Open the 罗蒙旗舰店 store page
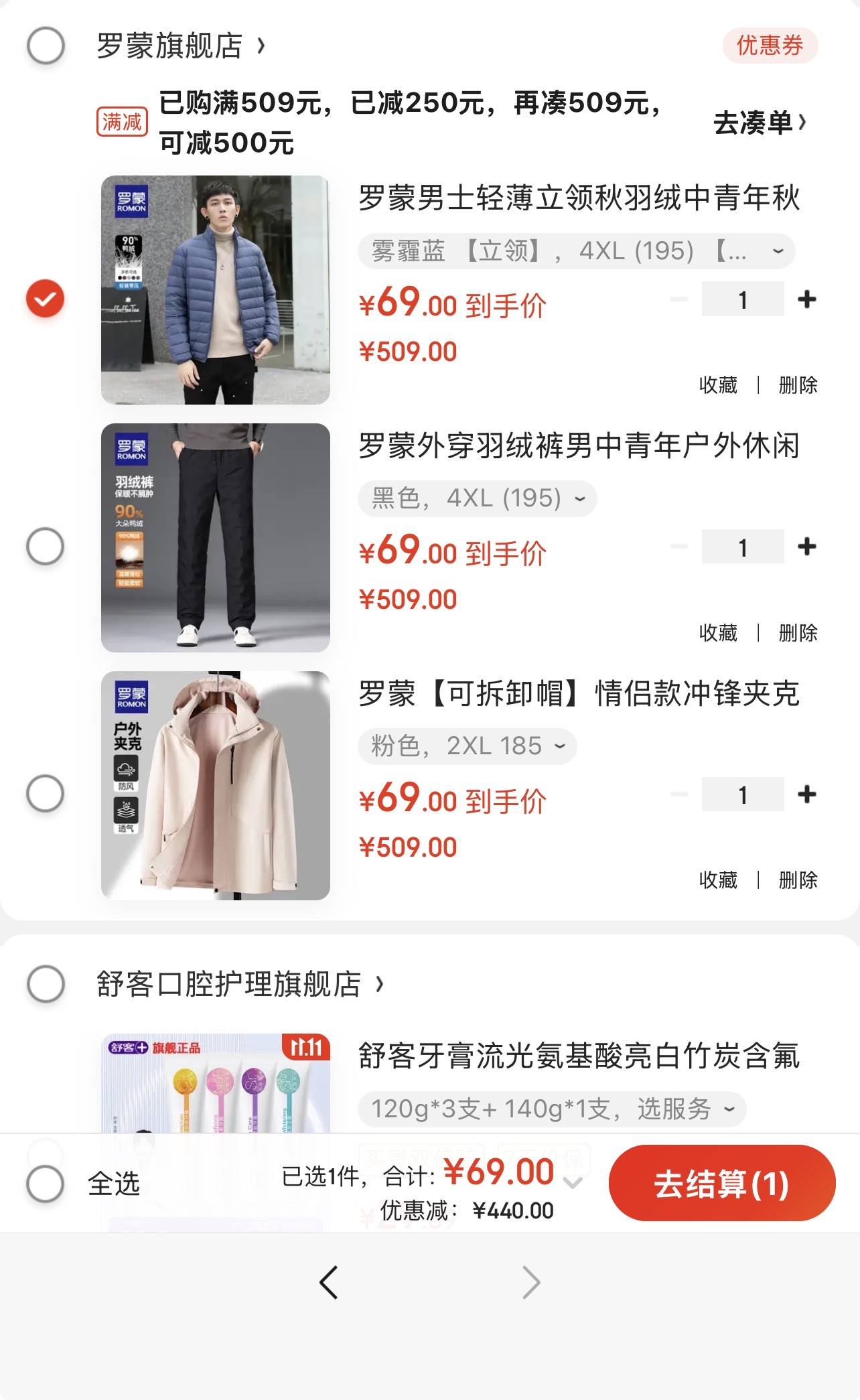This screenshot has width=860, height=1400. tap(180, 46)
